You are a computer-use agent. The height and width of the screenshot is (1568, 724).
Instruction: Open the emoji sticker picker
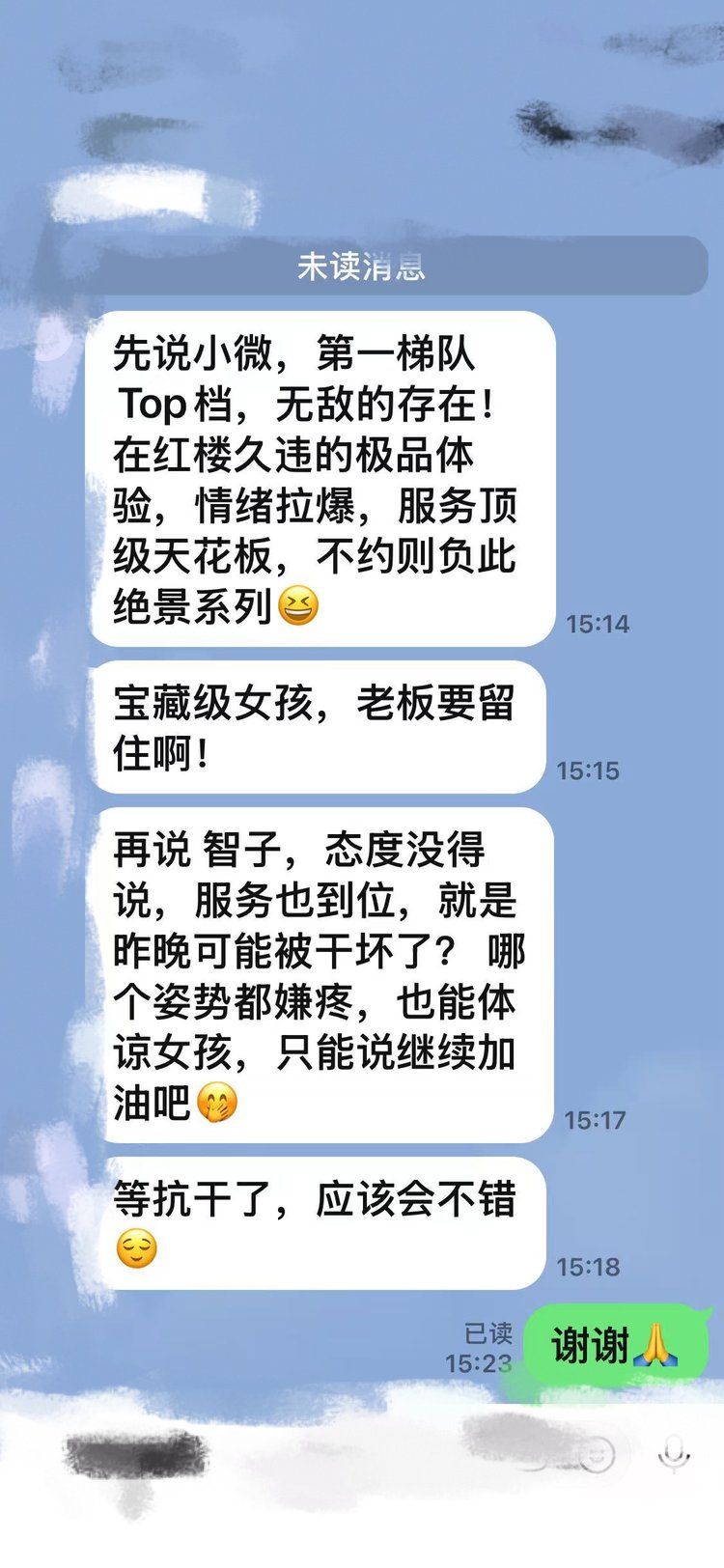tap(598, 1453)
